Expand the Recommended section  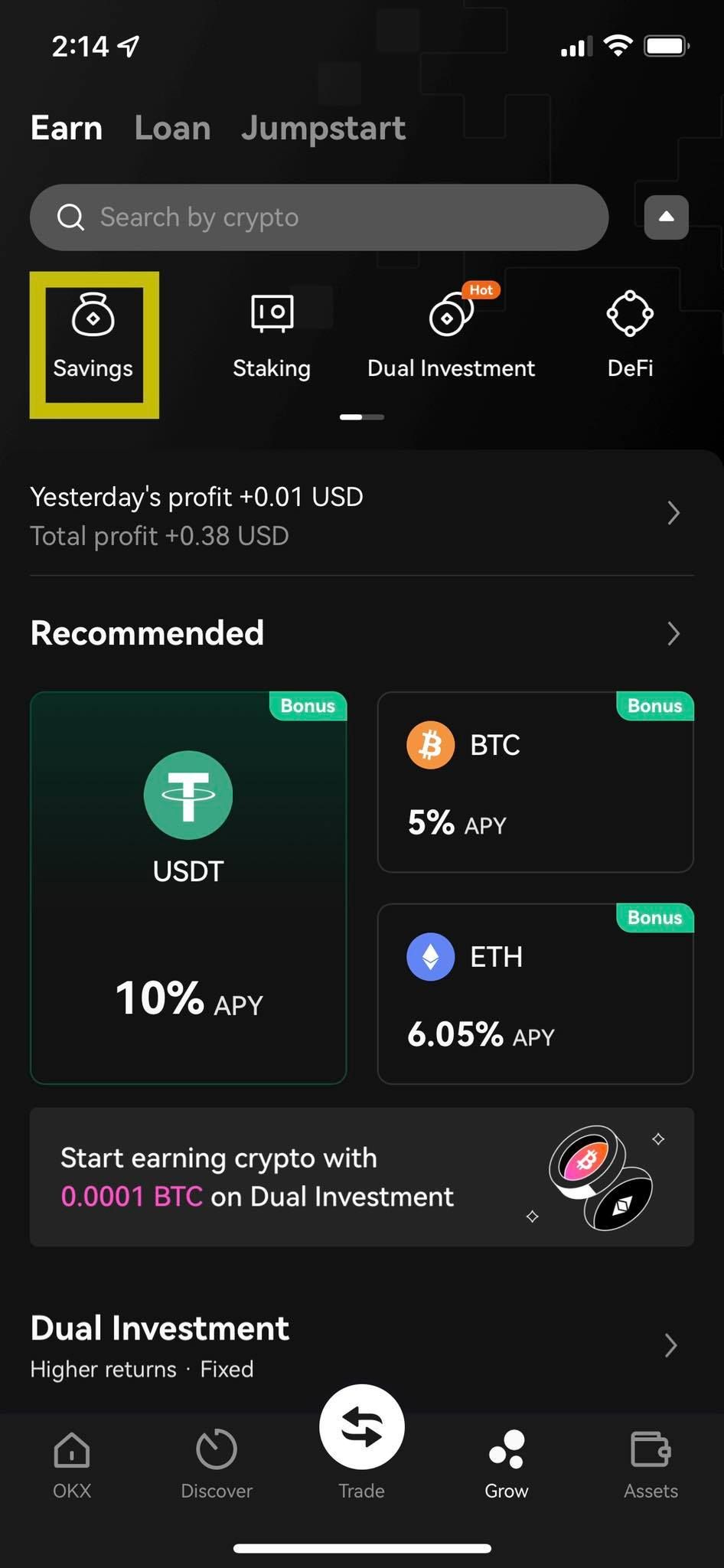tap(673, 634)
